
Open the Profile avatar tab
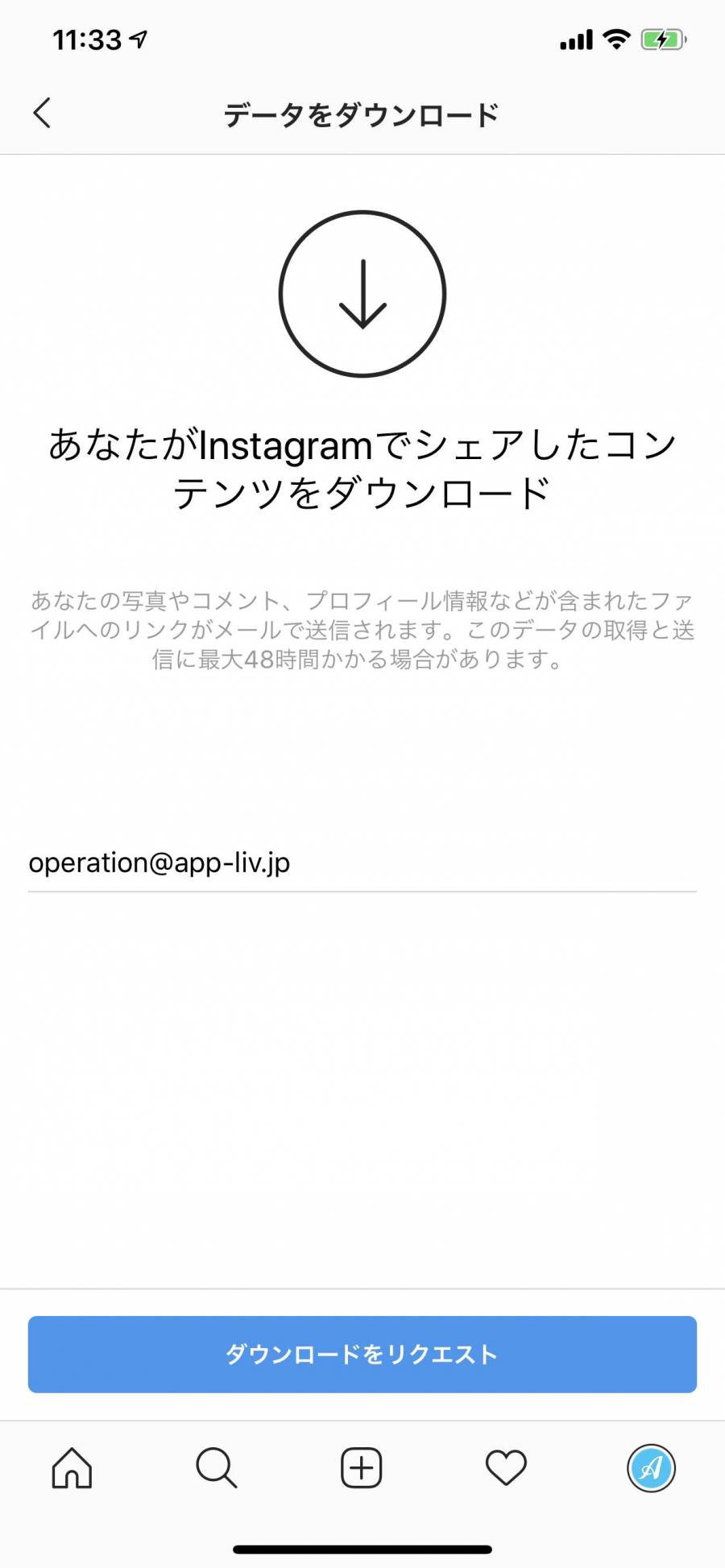[x=651, y=1467]
